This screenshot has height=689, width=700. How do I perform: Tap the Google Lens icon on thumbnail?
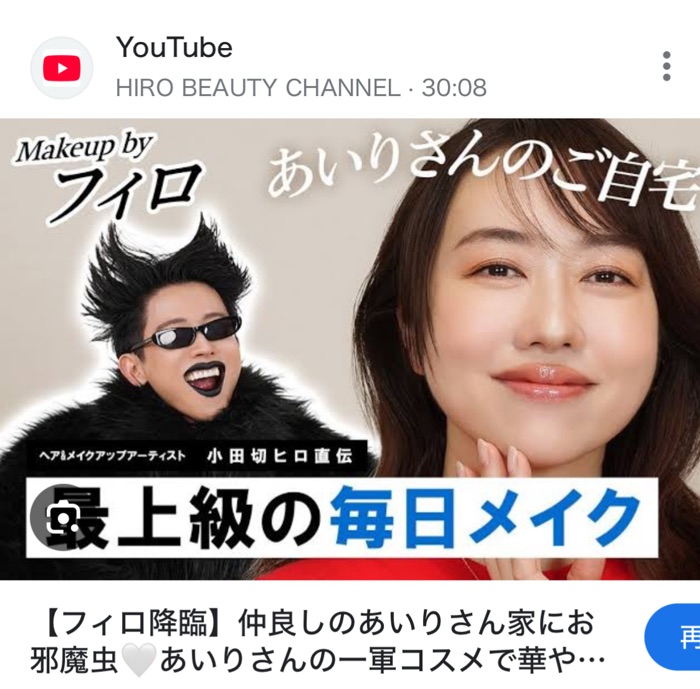[62, 519]
